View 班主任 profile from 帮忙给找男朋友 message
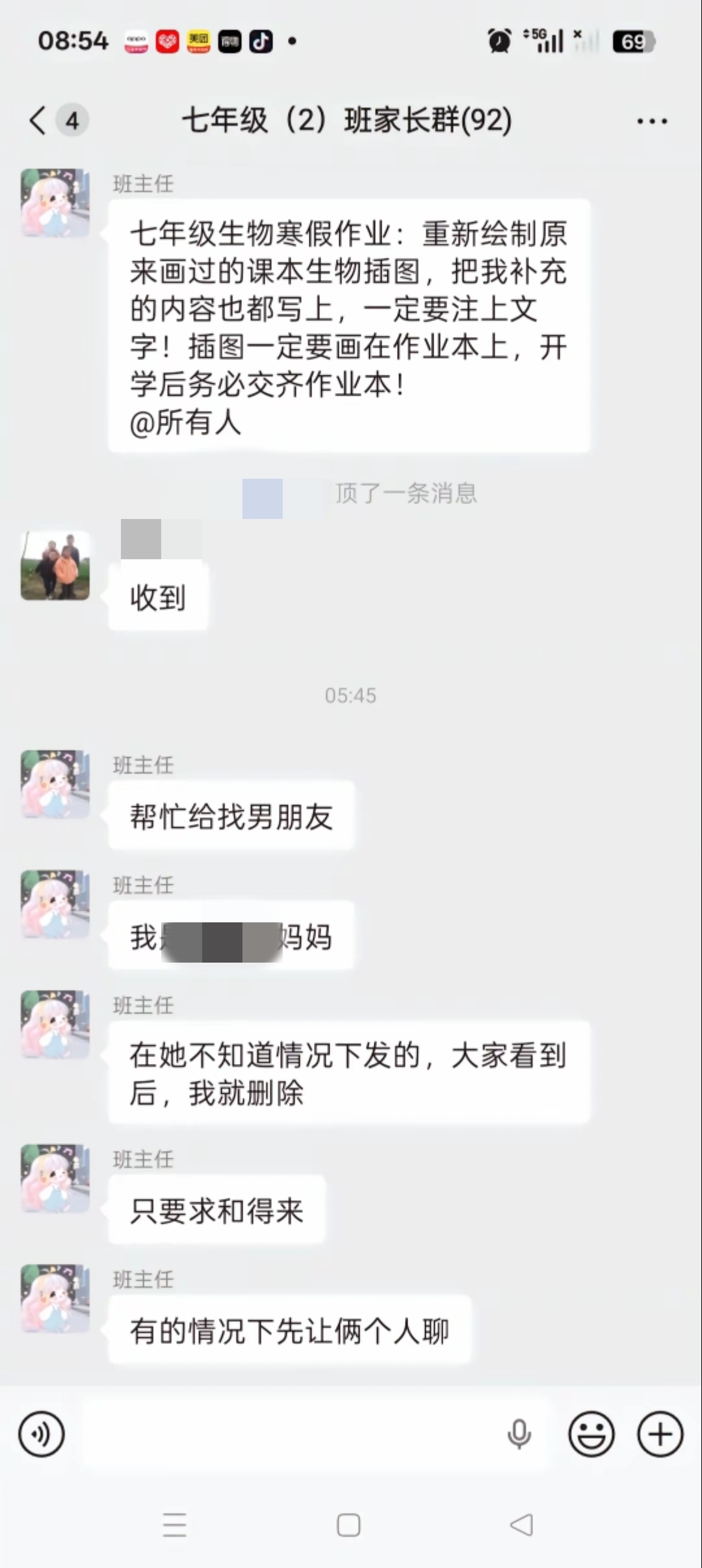Image resolution: width=702 pixels, height=1568 pixels. click(x=55, y=784)
